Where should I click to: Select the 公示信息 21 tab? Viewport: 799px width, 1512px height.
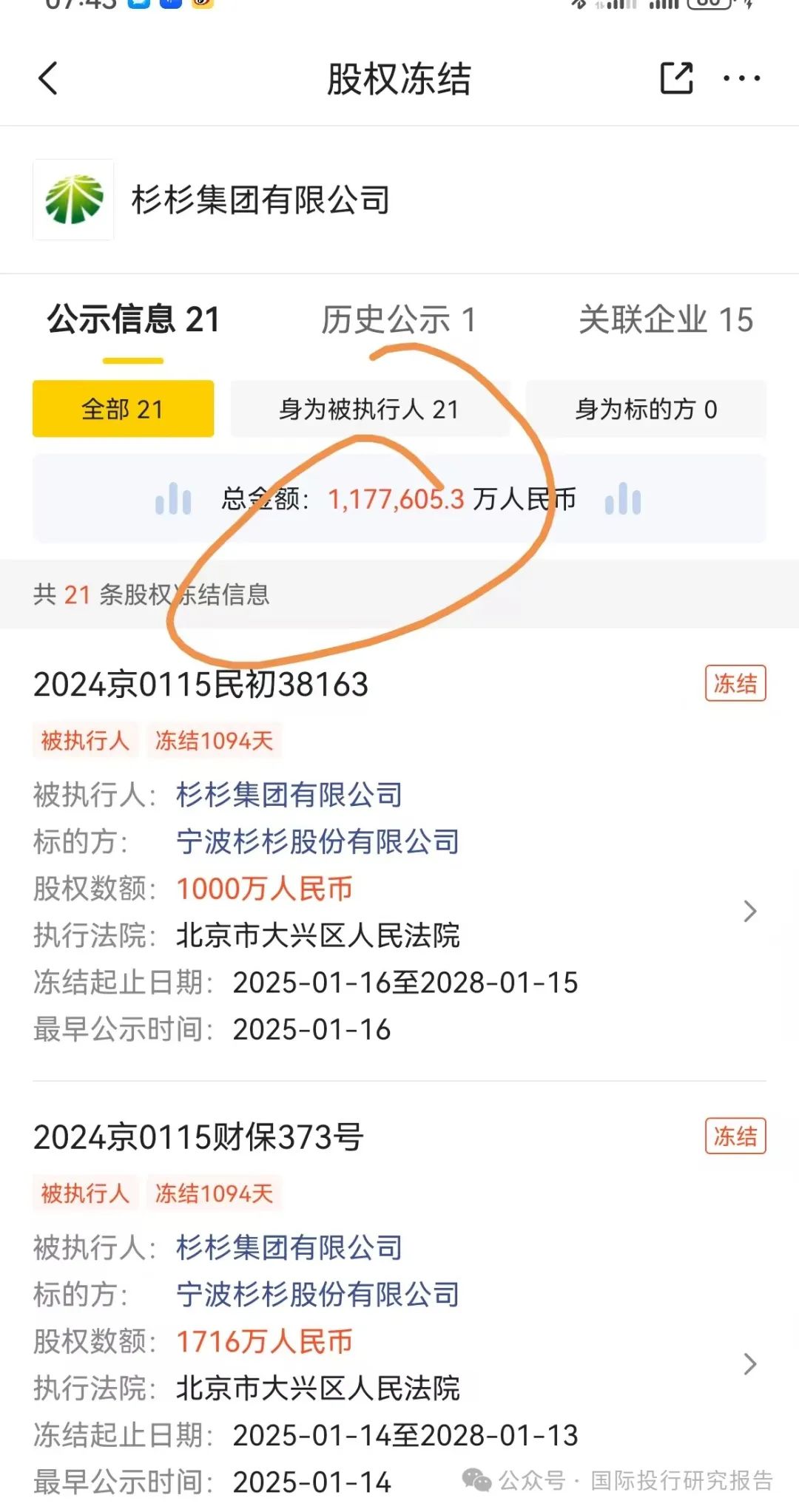pos(134,320)
